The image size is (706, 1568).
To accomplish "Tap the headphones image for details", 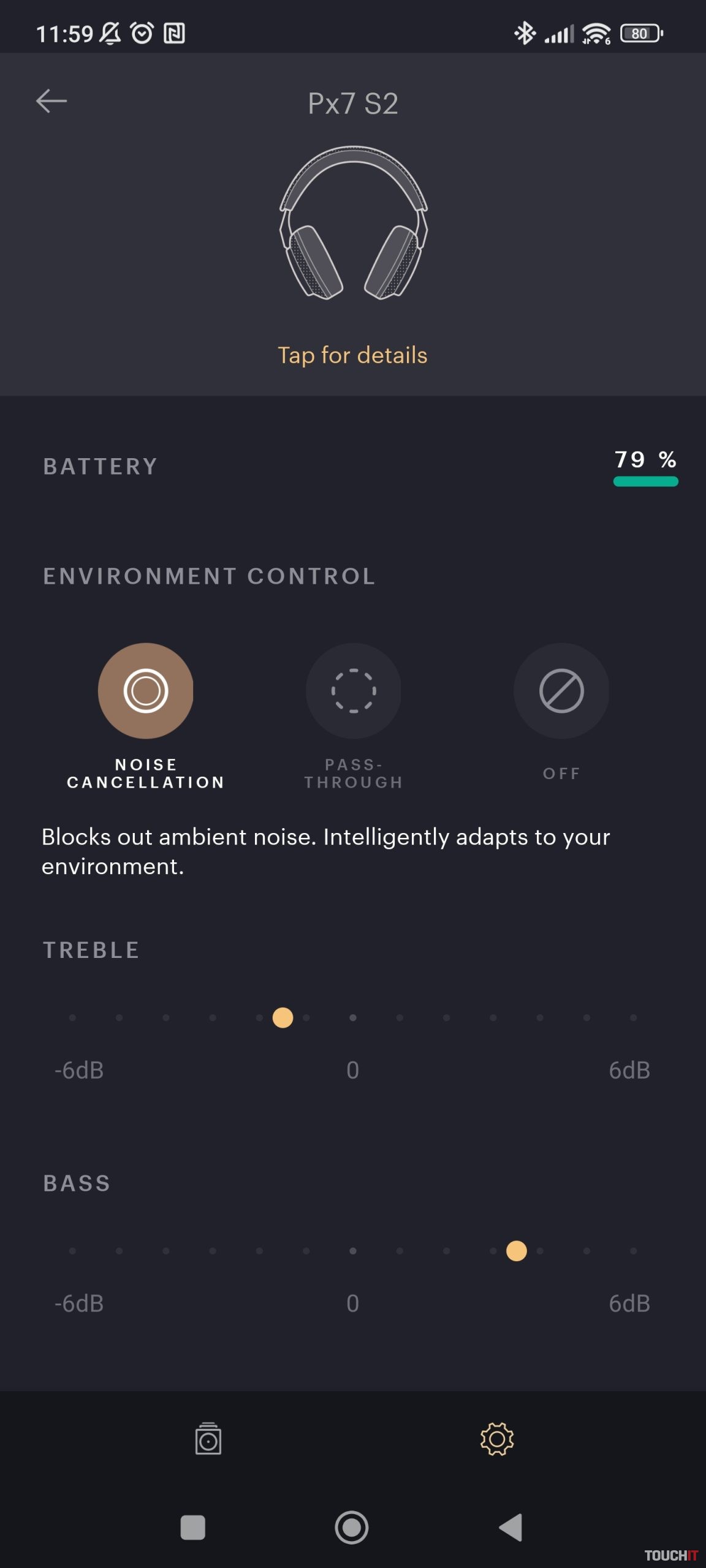I will (353, 223).
